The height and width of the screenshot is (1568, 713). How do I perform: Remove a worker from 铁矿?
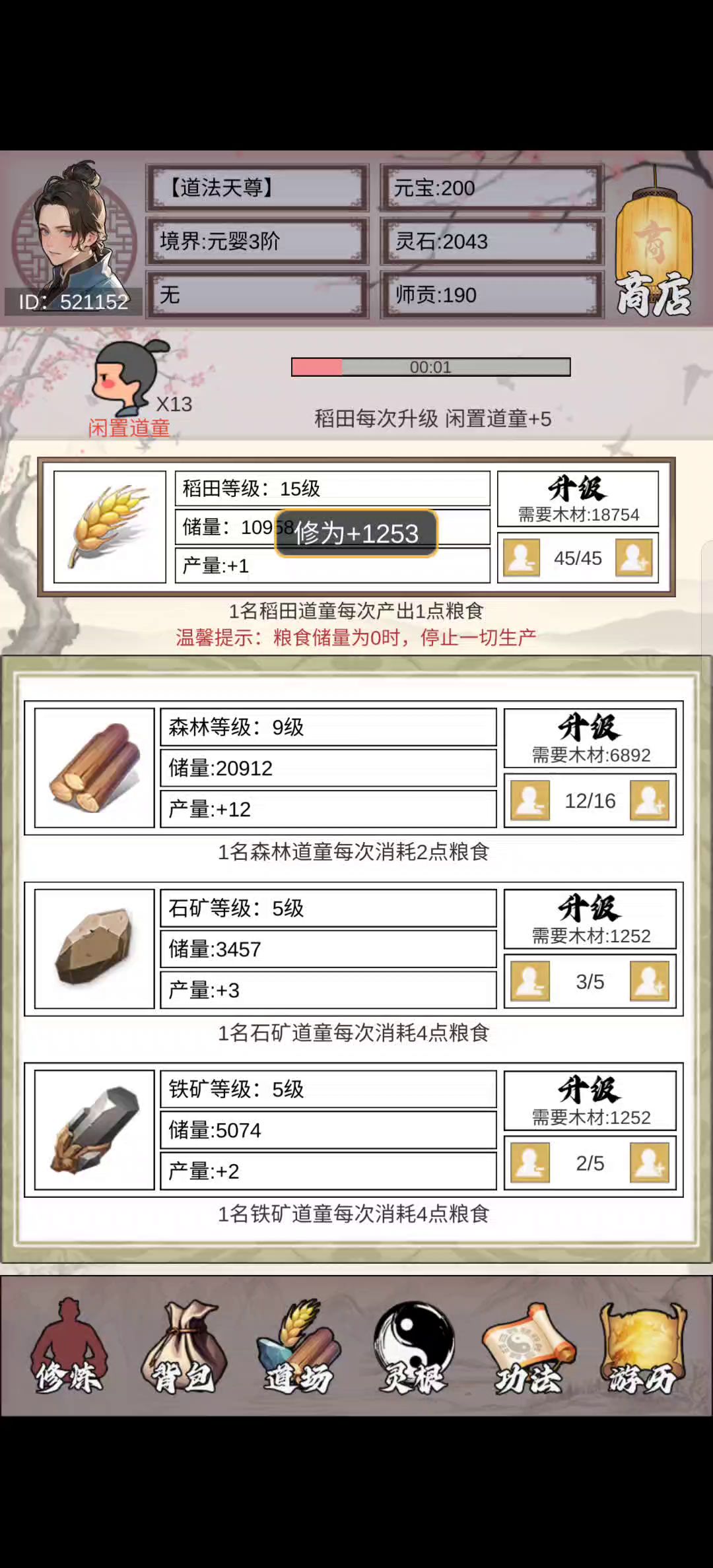point(530,1162)
